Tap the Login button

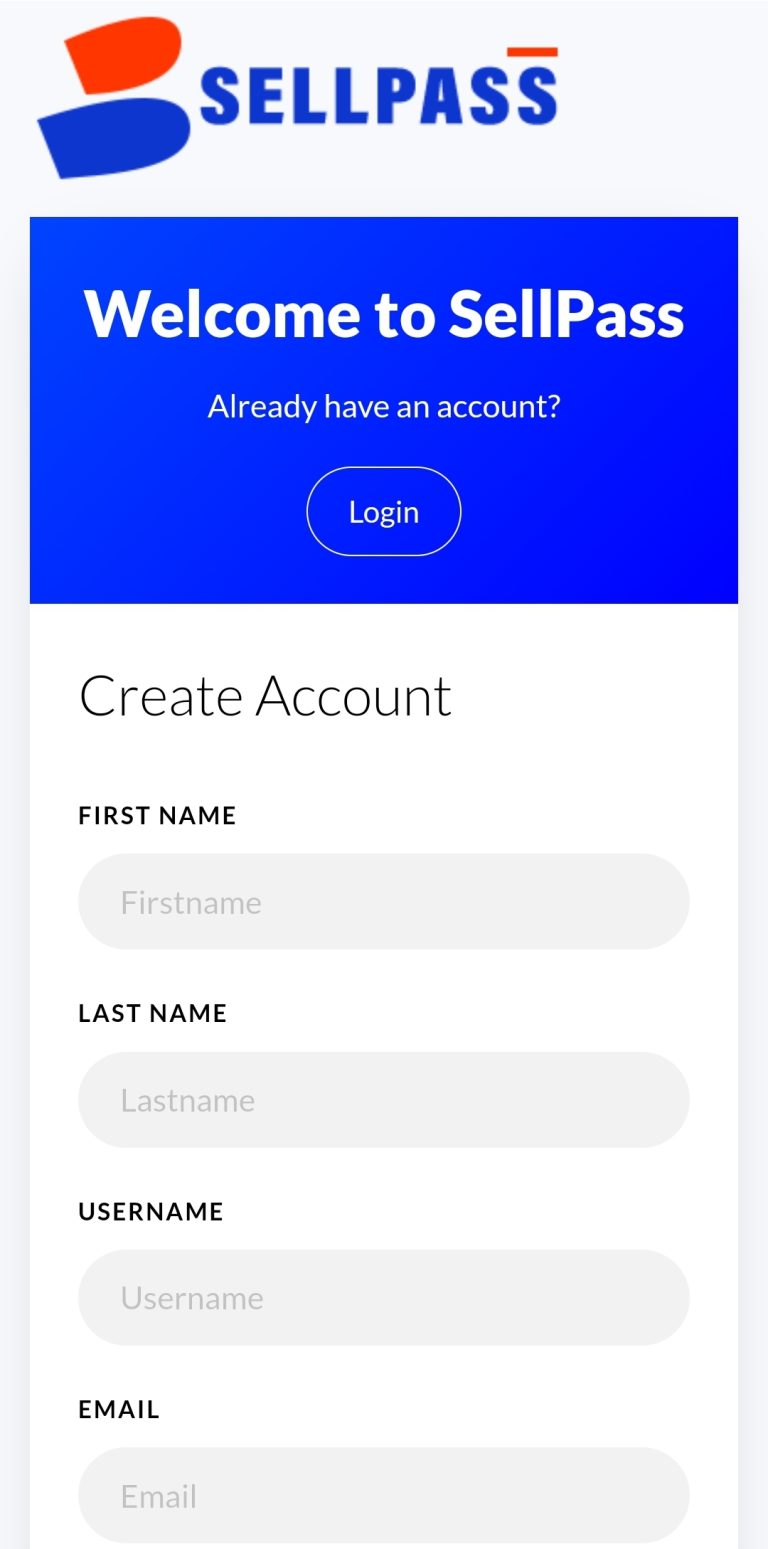click(x=384, y=511)
